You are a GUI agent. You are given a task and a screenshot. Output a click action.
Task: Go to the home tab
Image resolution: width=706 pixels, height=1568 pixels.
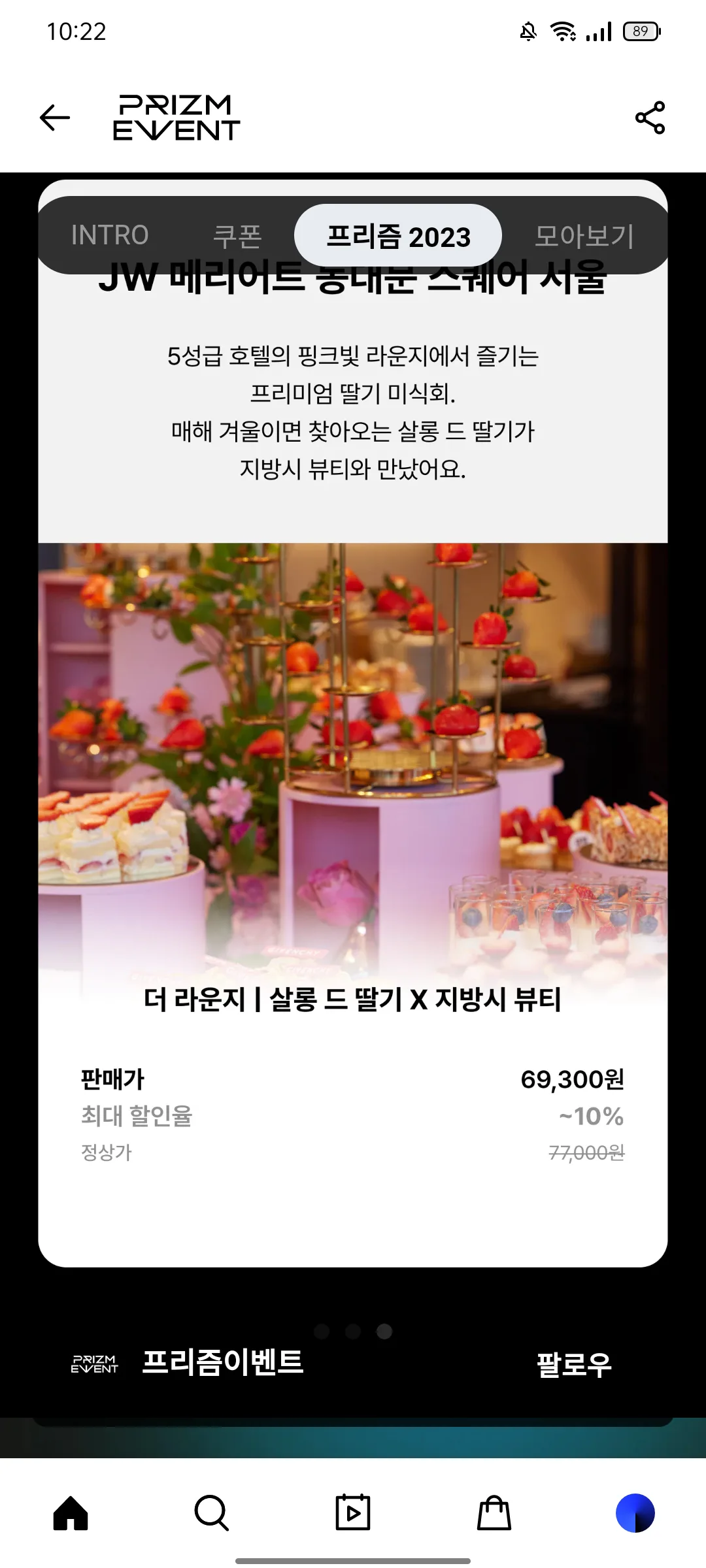[71, 1512]
